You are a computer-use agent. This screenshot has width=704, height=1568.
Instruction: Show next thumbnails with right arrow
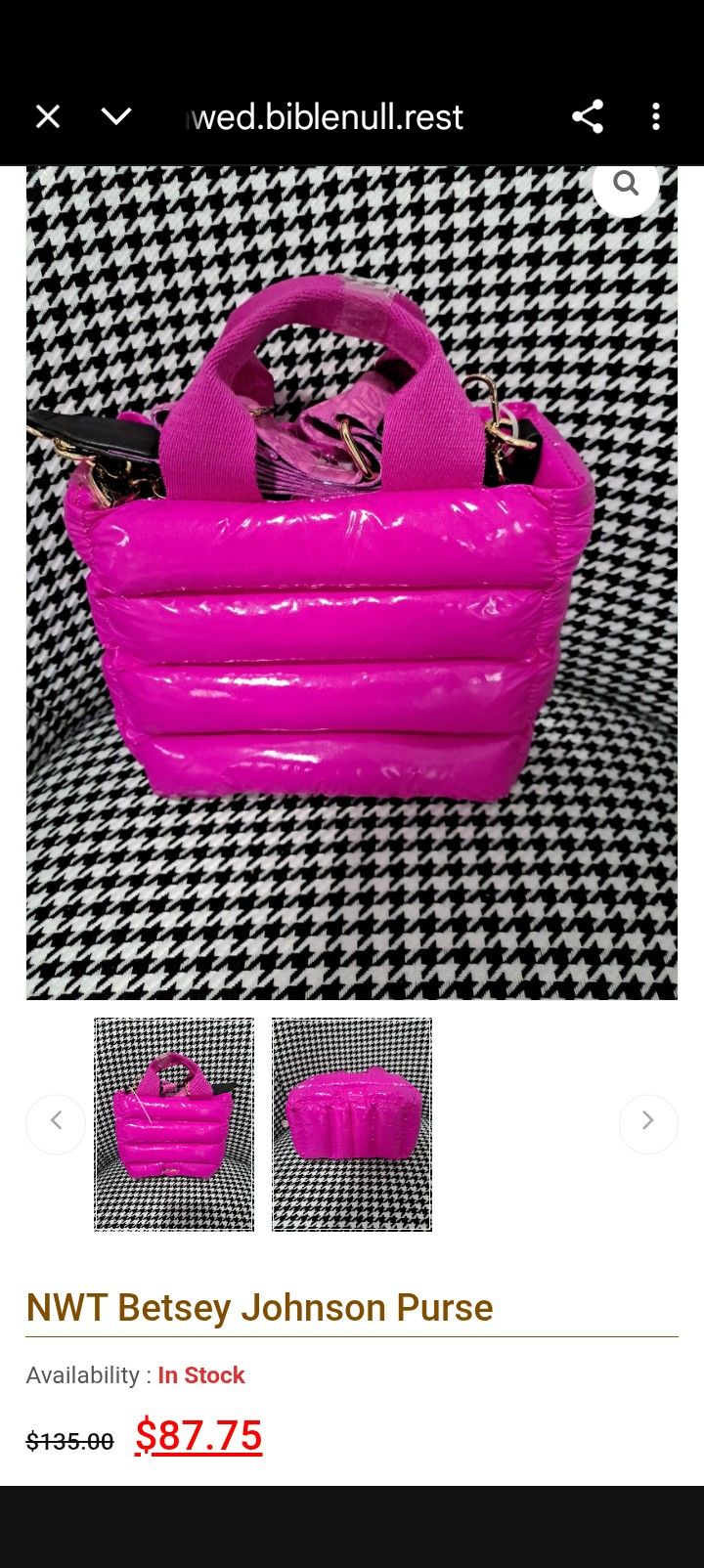pyautogui.click(x=647, y=1122)
